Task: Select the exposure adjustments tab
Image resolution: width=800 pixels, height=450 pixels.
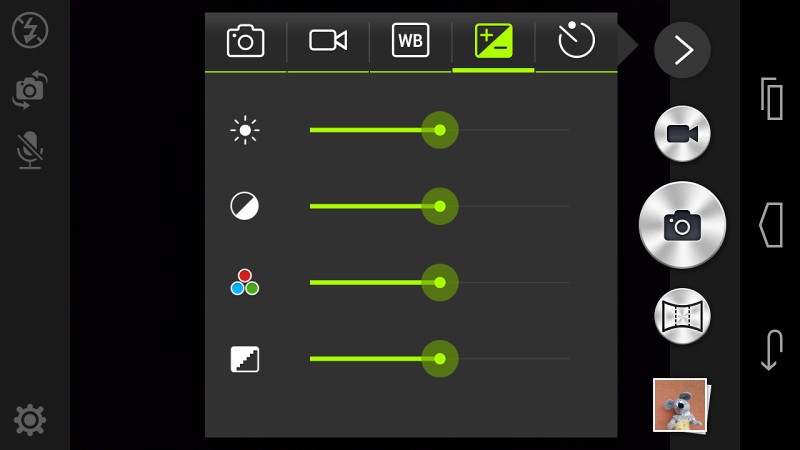Action: [x=493, y=41]
